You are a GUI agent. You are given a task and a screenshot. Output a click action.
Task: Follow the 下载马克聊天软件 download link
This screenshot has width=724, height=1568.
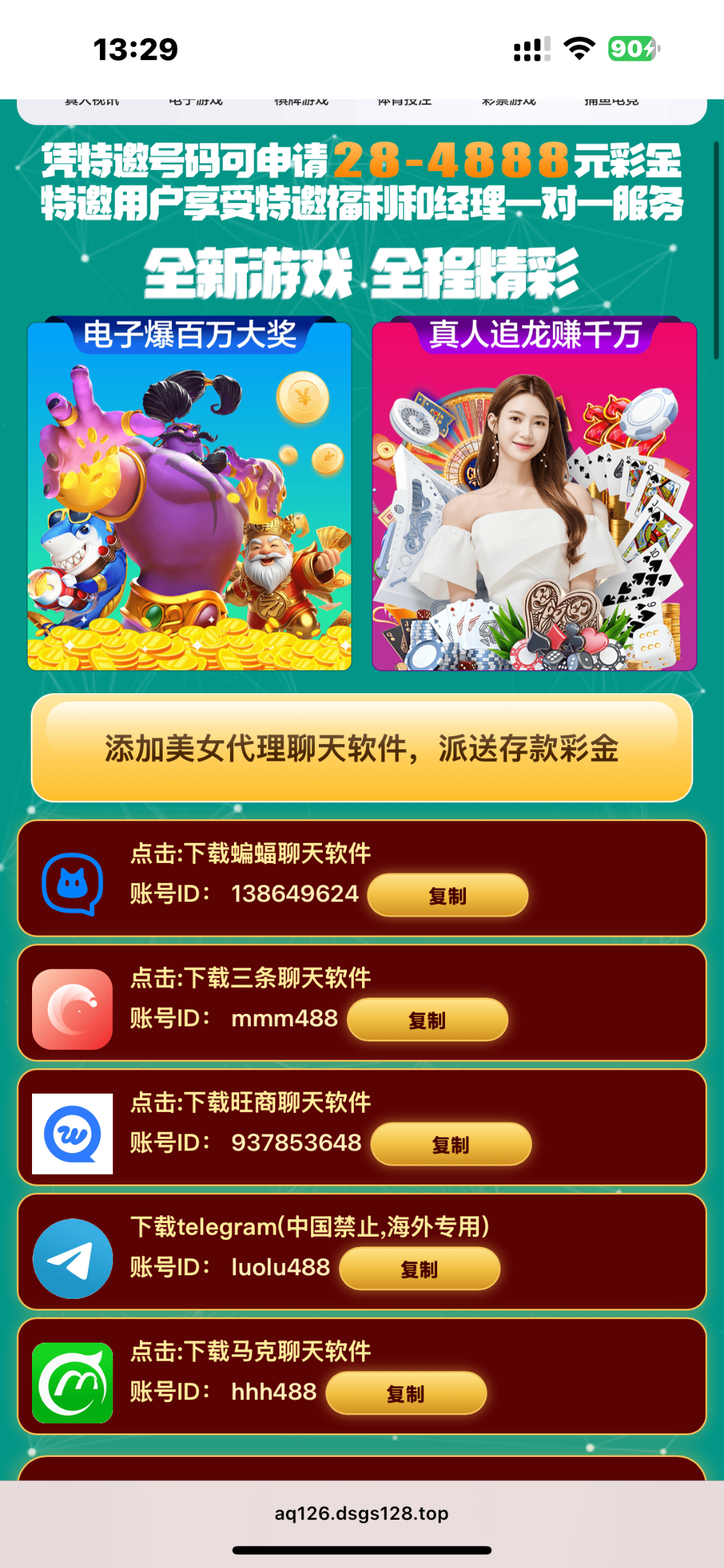[x=251, y=1351]
